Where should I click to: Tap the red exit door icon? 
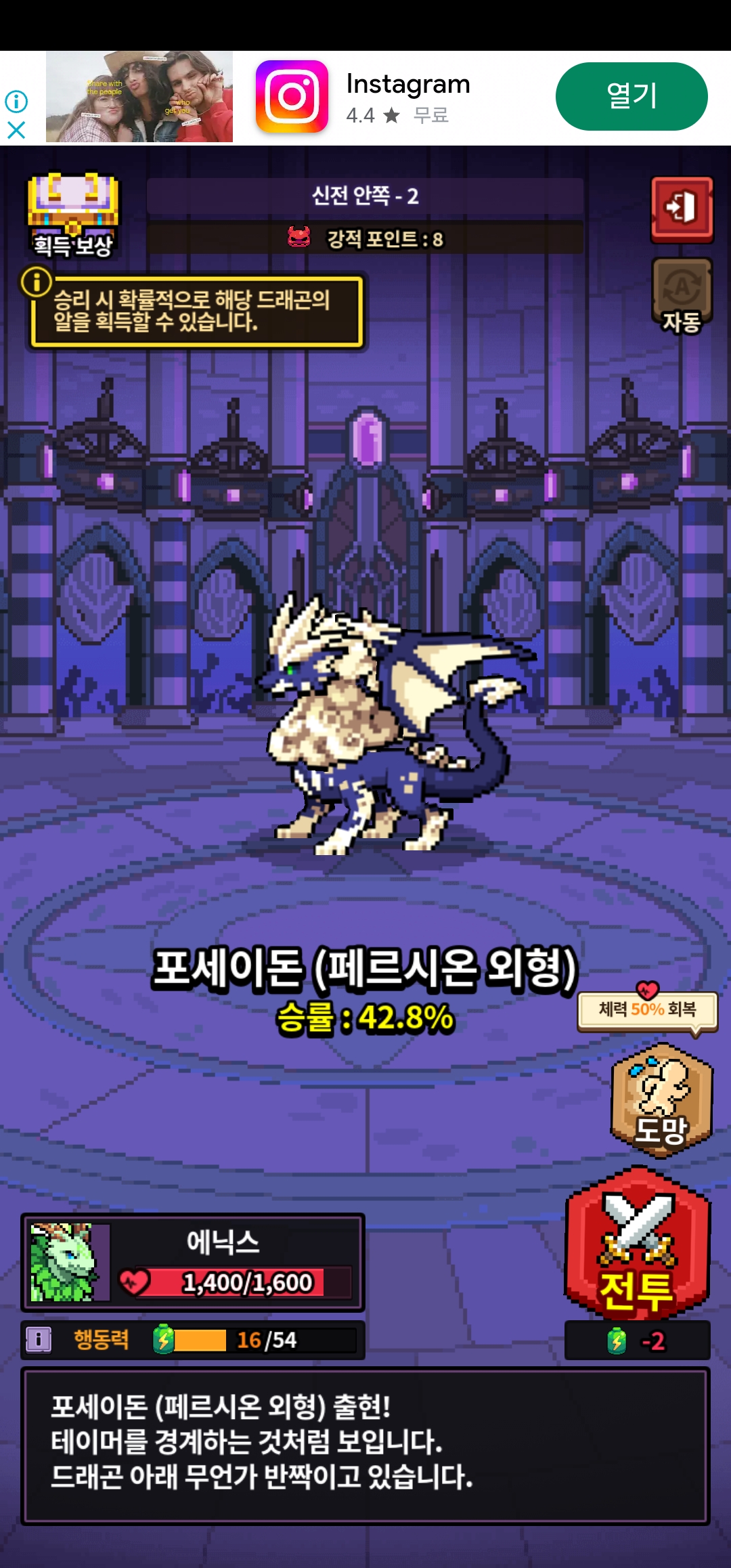pos(682,209)
